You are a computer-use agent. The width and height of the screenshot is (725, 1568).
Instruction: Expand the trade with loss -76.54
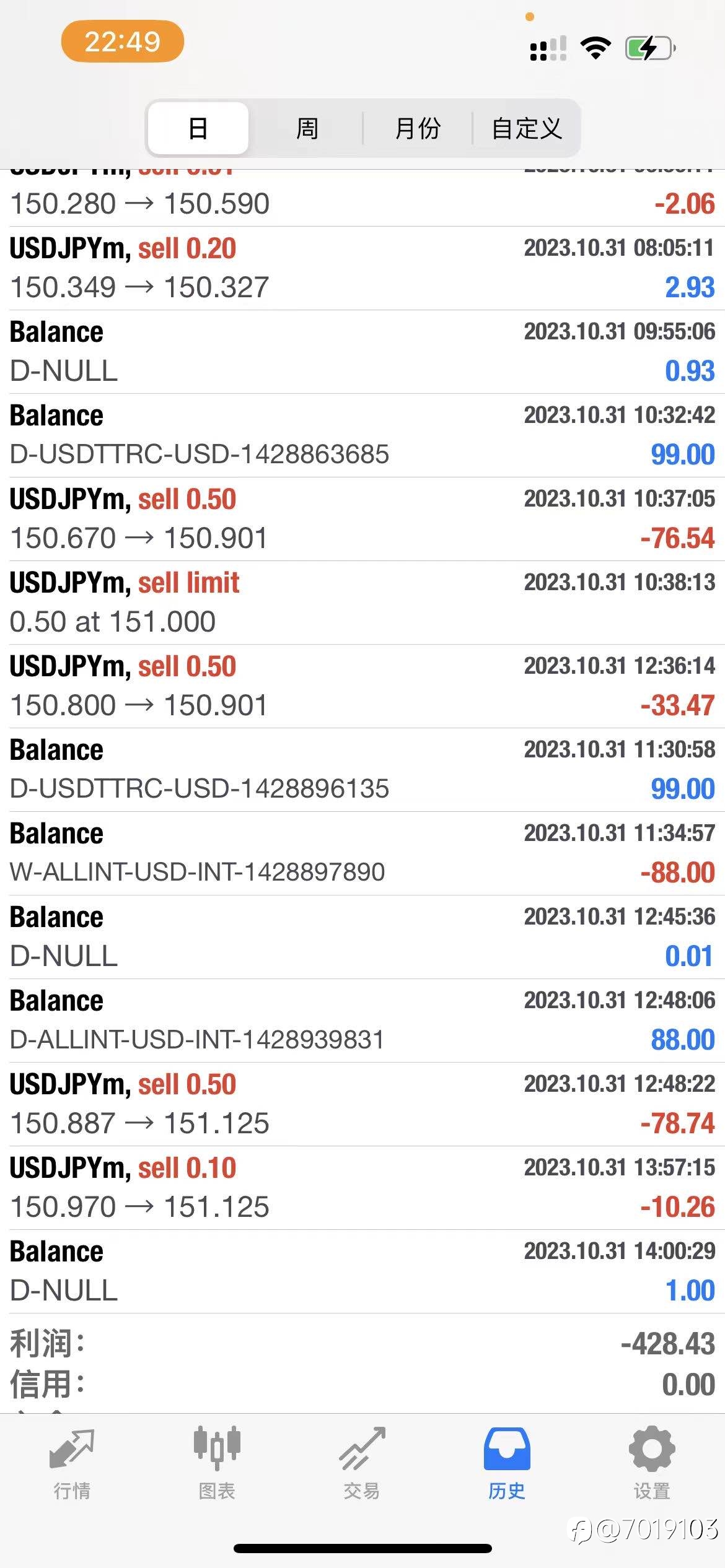click(362, 519)
